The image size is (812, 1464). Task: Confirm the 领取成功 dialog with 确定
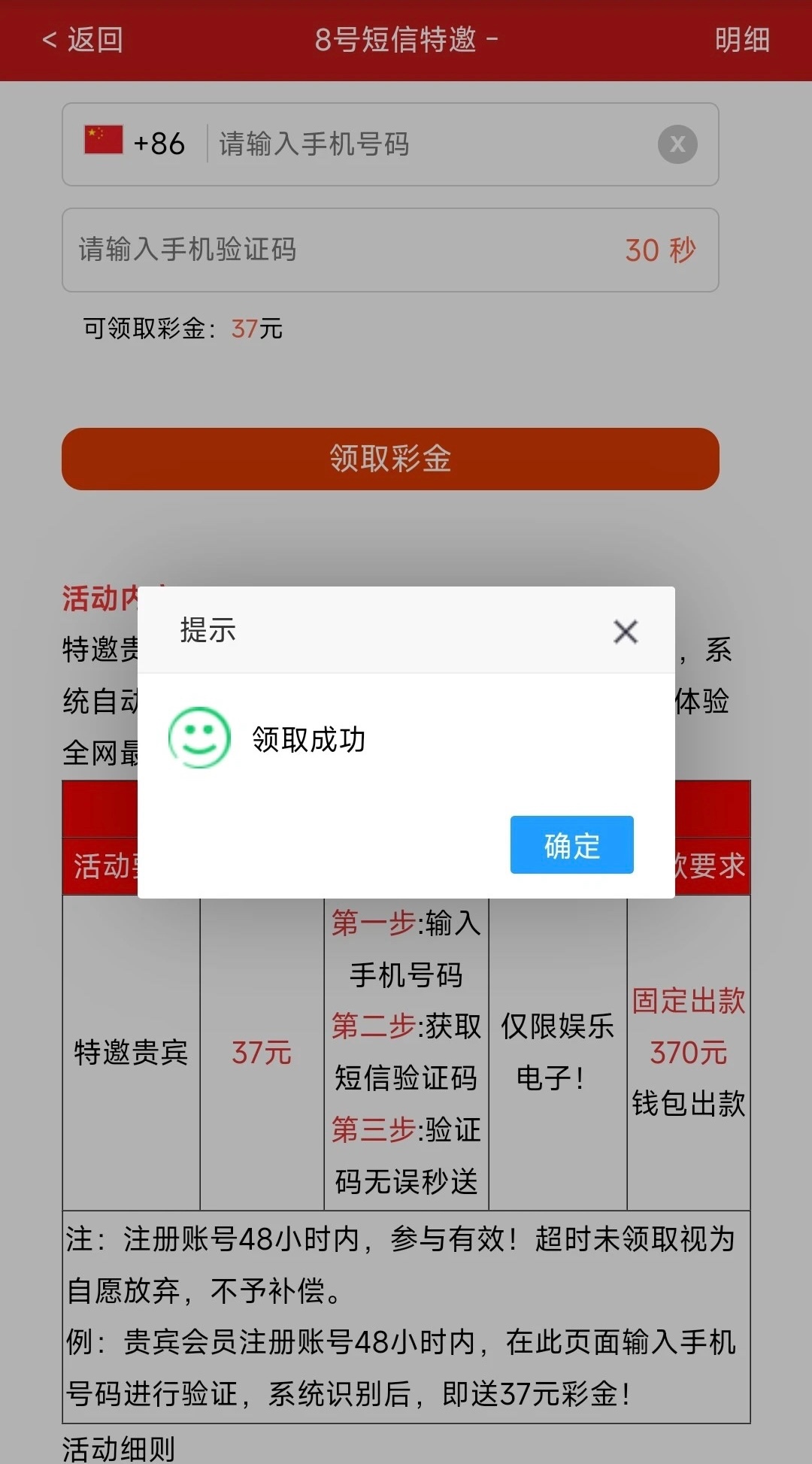point(571,845)
